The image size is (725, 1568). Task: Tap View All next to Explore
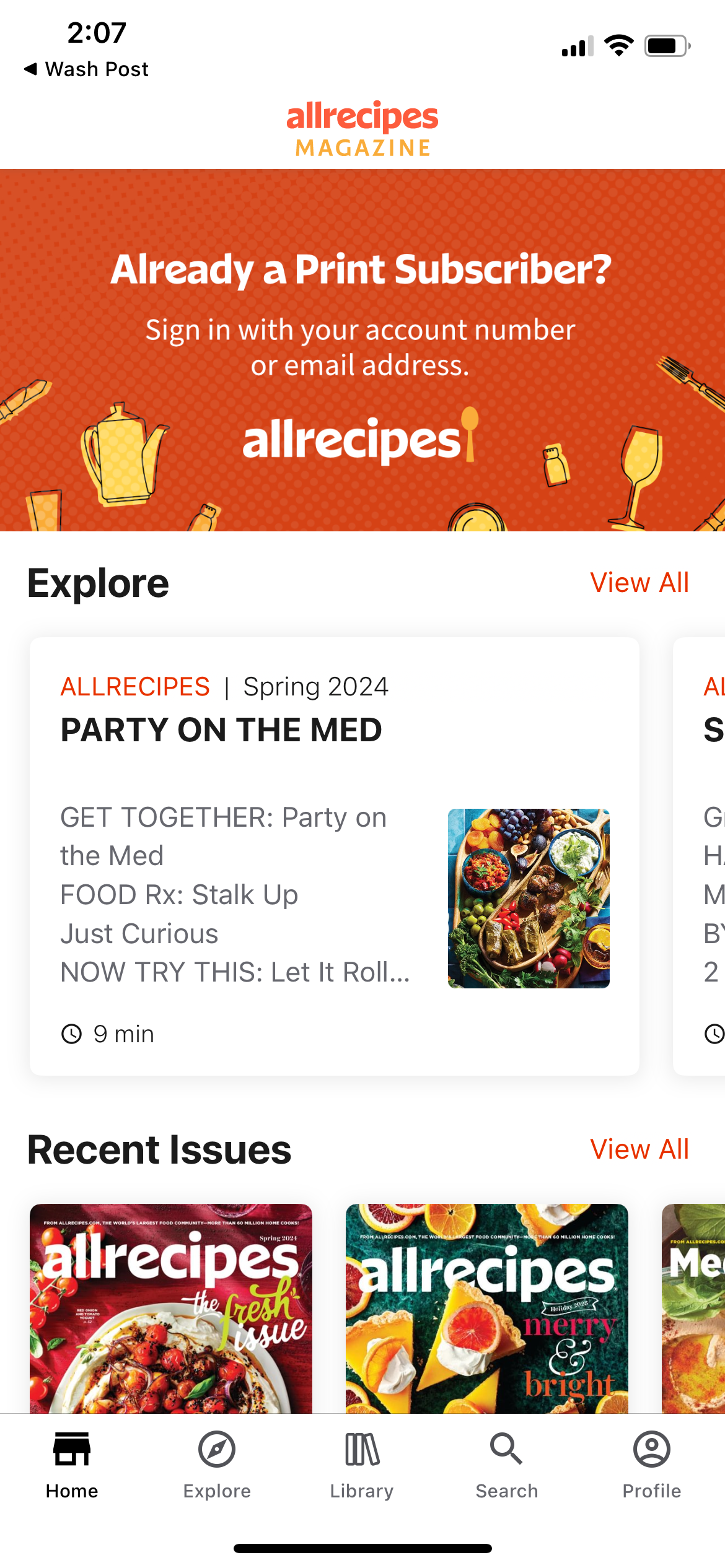(x=641, y=582)
